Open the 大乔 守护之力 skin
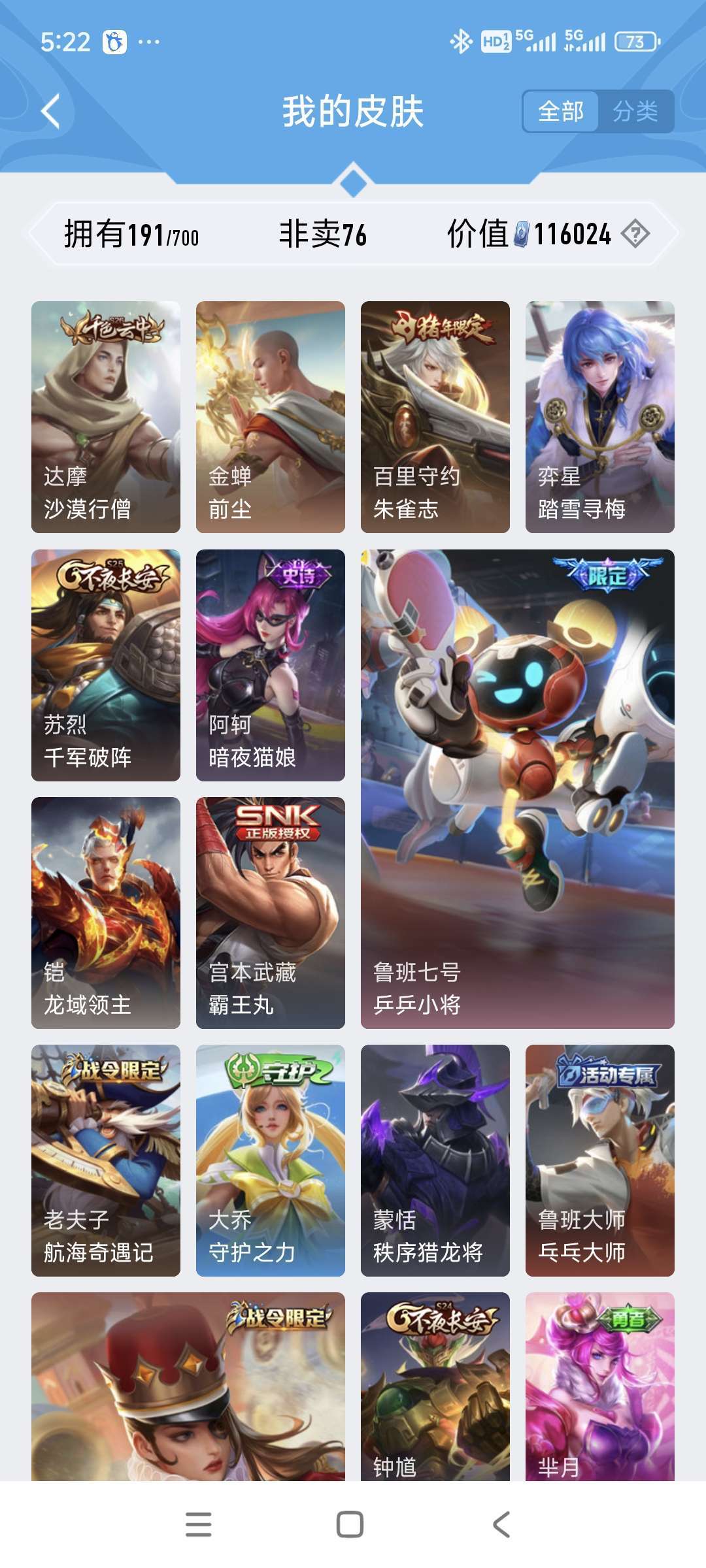706x1568 pixels. tap(271, 1160)
